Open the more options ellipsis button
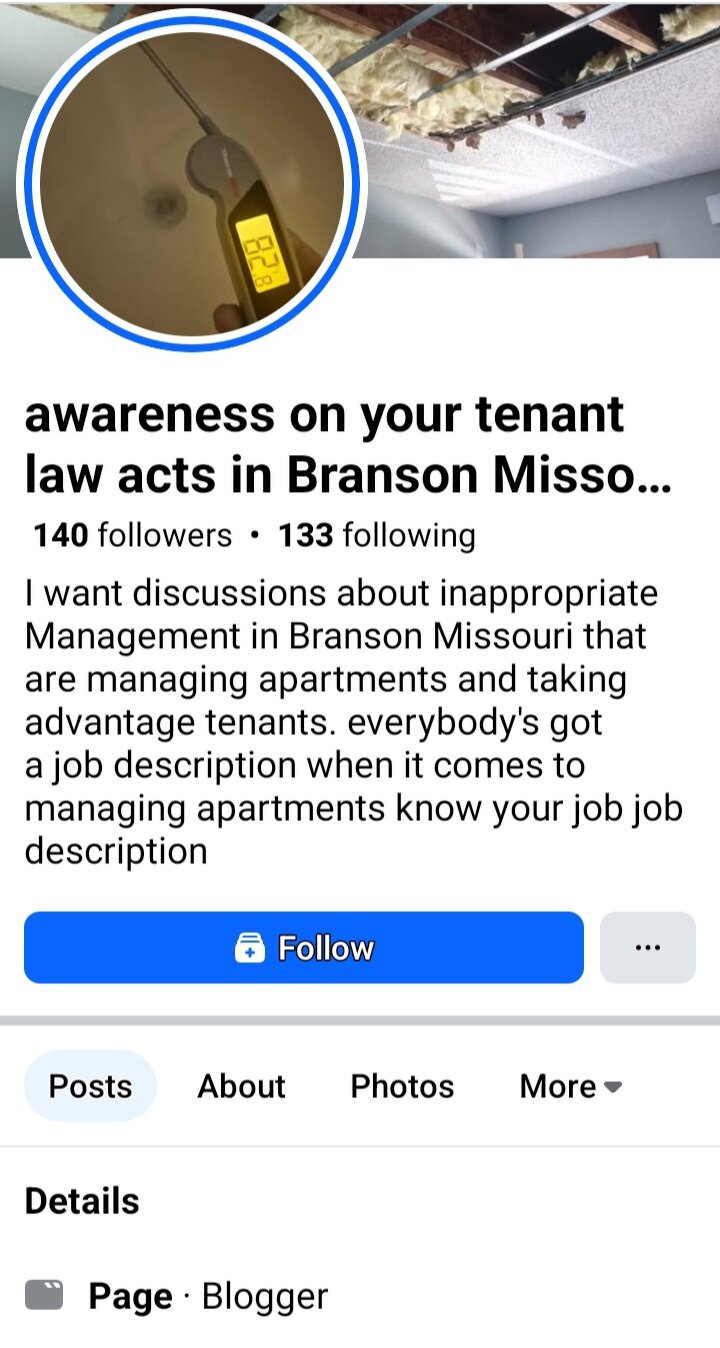The image size is (720, 1348). click(647, 947)
